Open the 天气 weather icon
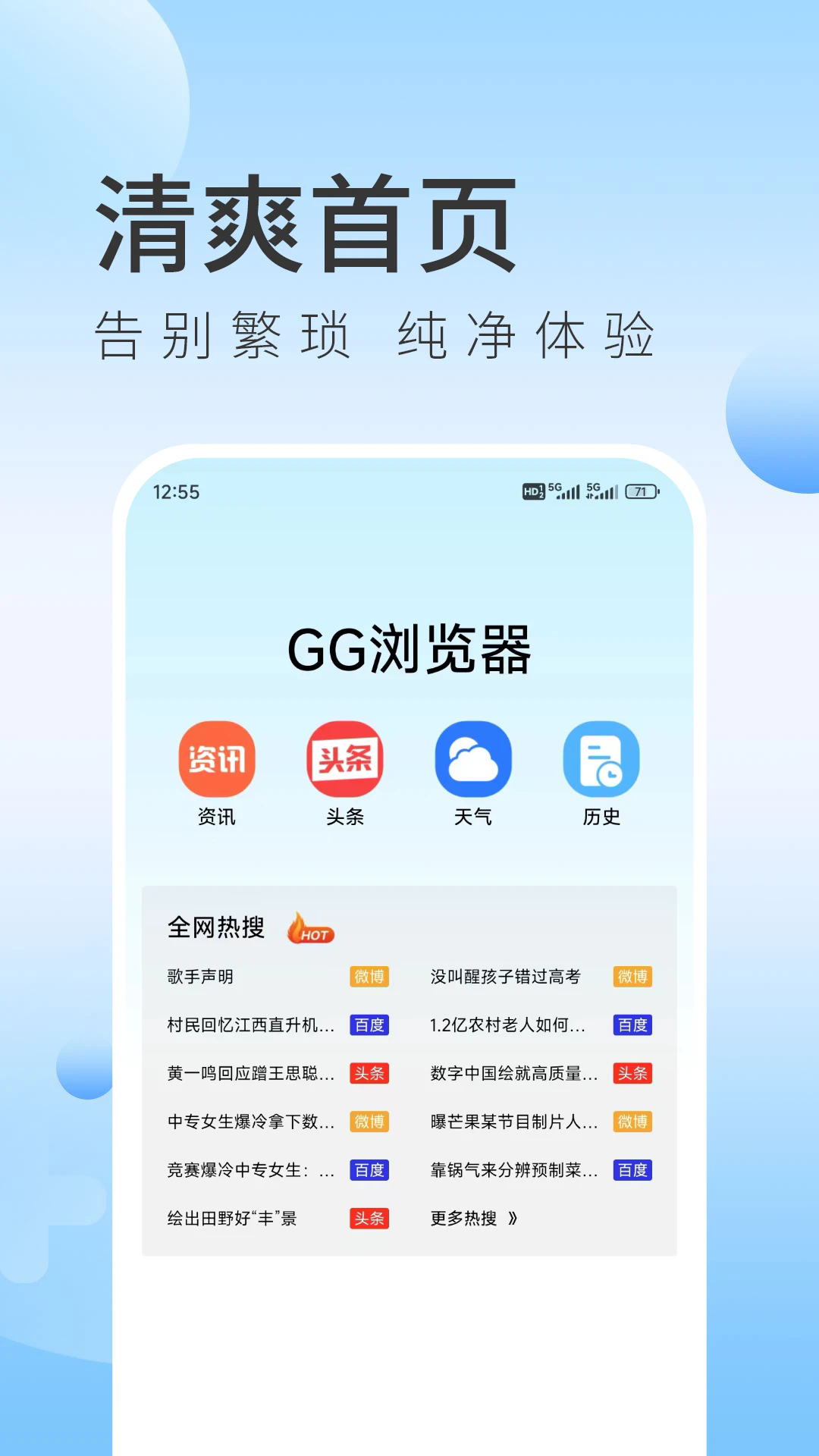The width and height of the screenshot is (819, 1456). pos(473,758)
